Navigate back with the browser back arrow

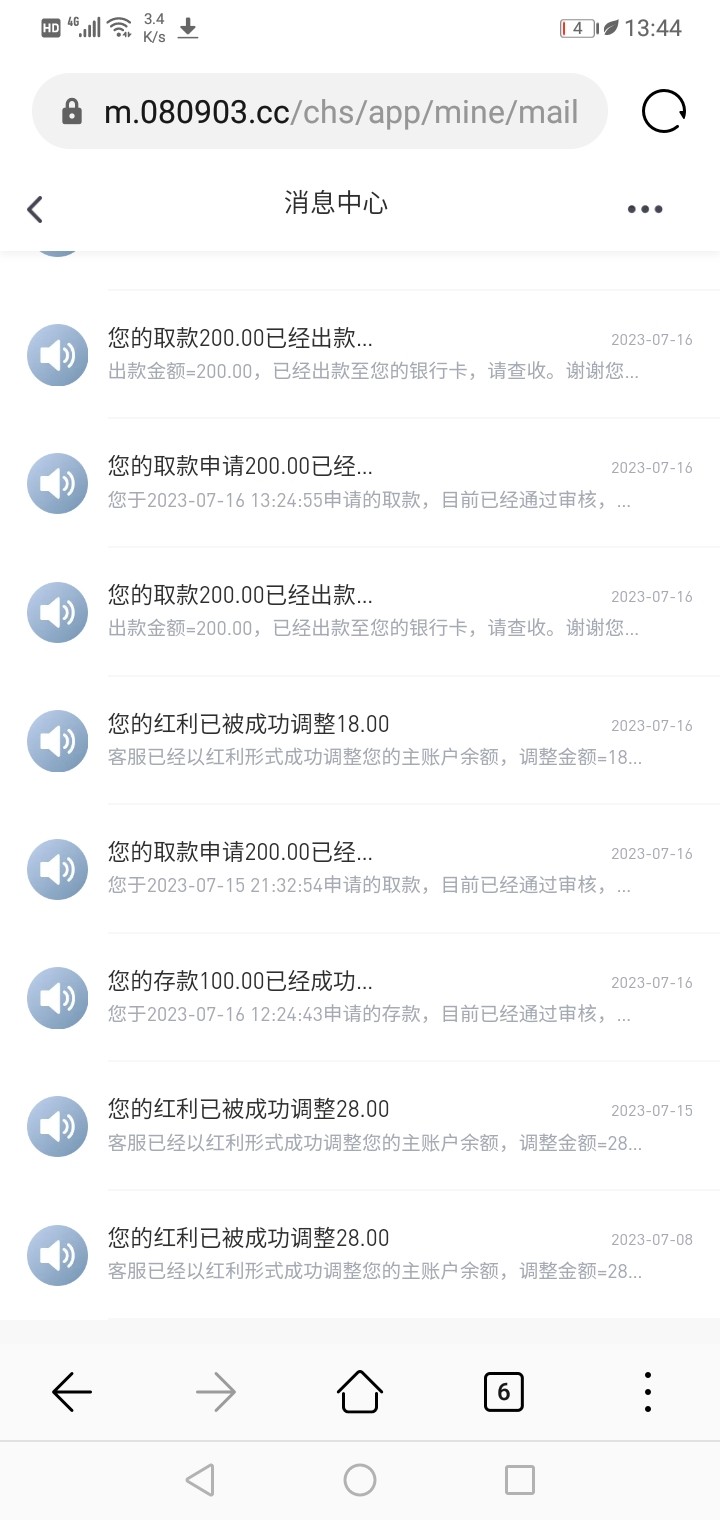click(x=72, y=1391)
